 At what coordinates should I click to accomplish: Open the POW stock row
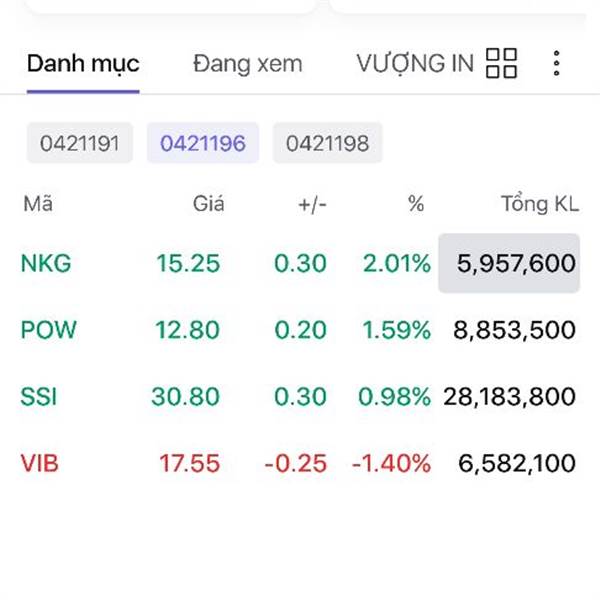point(300,330)
